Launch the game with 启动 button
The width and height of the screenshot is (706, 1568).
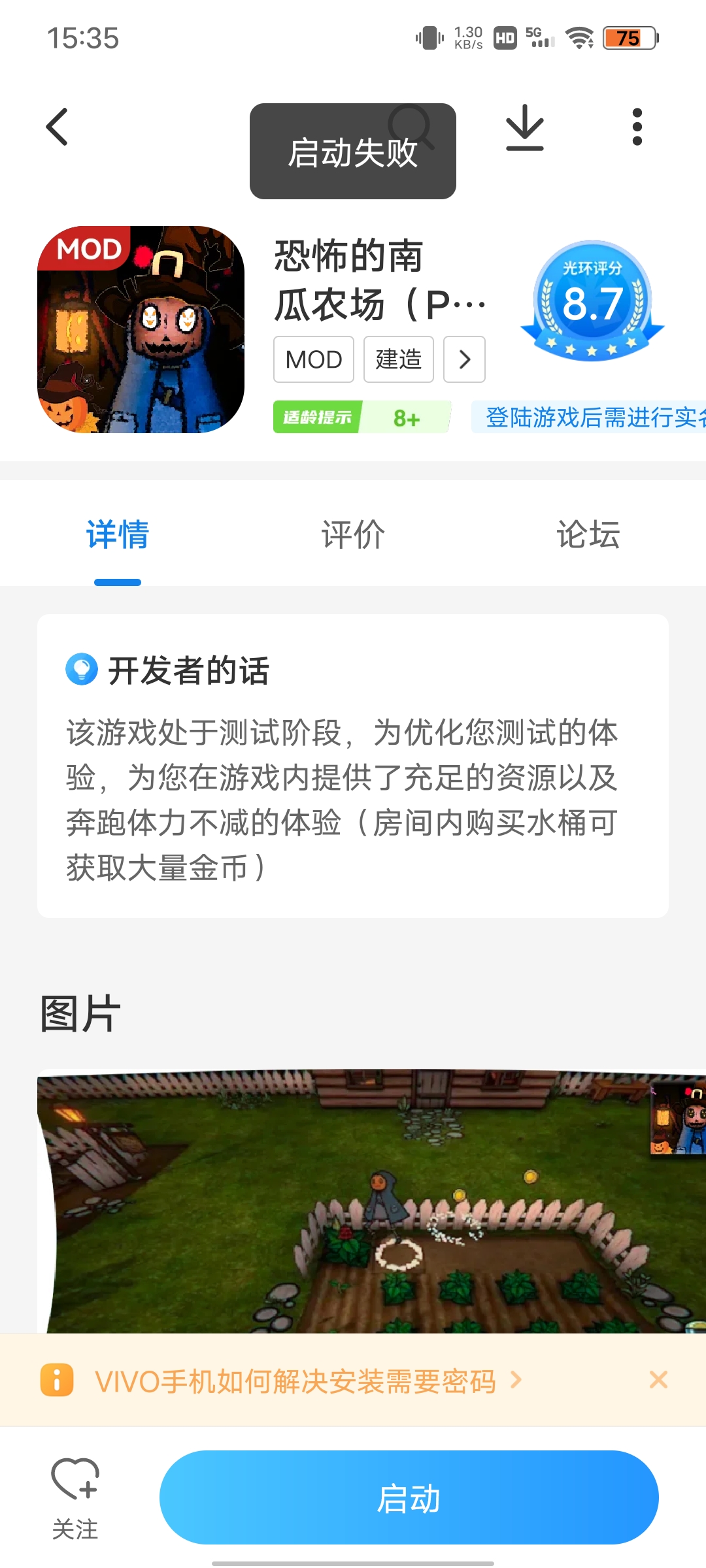409,1497
